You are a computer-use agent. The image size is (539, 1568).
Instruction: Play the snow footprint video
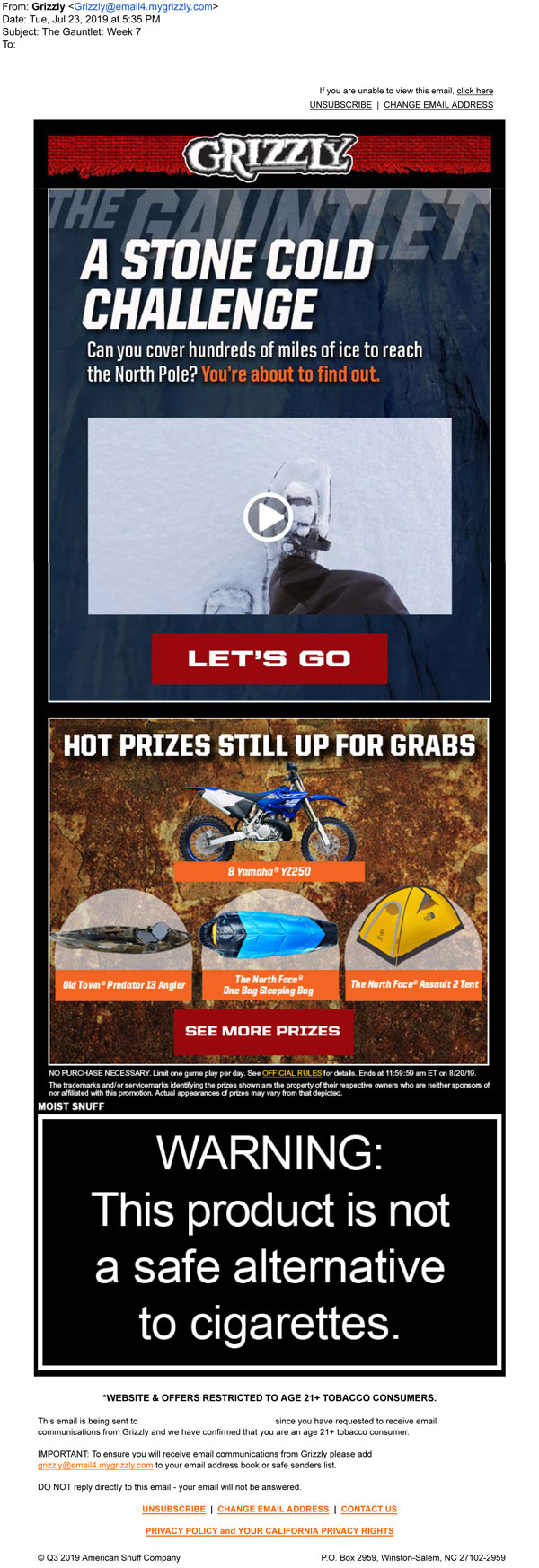[269, 516]
